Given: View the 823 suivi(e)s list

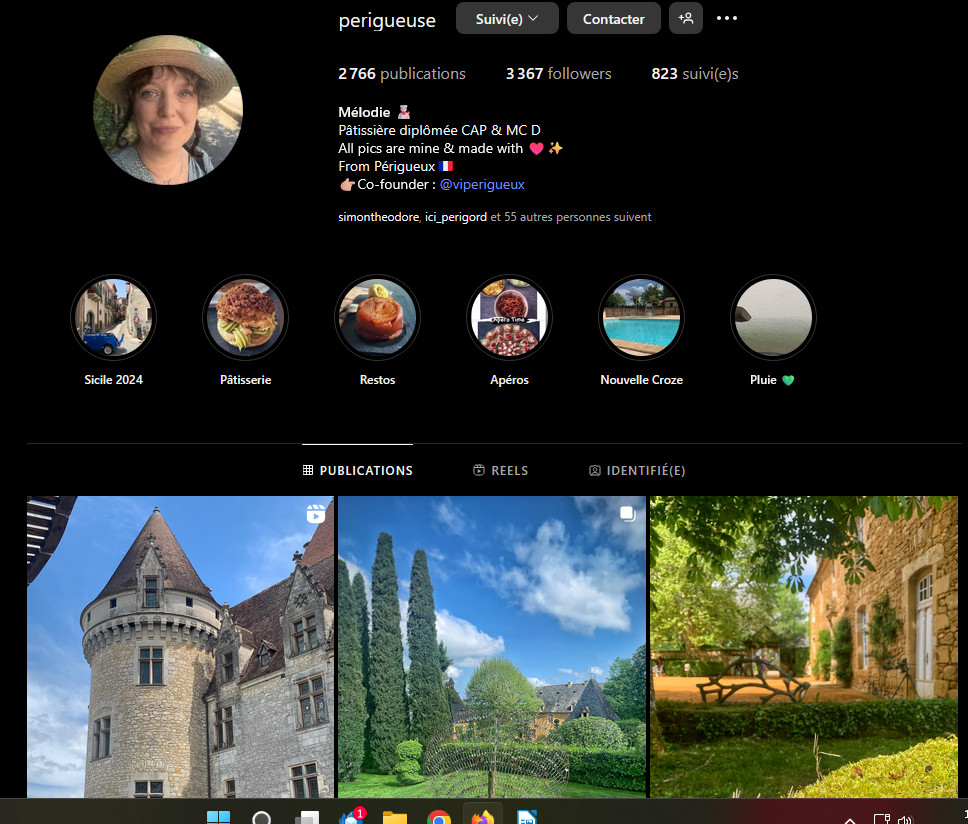Looking at the screenshot, I should pos(694,73).
